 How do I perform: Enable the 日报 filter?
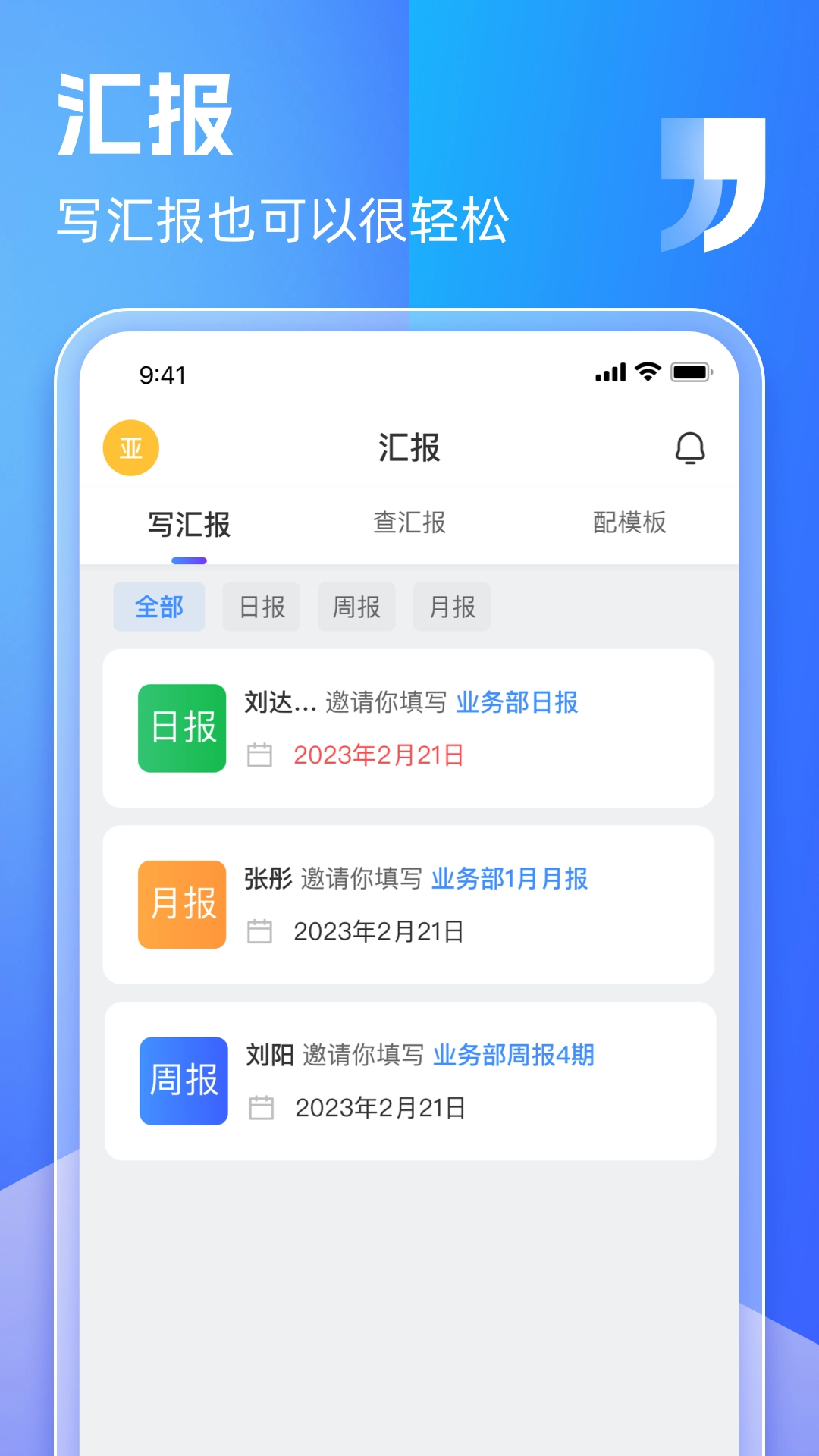(261, 606)
